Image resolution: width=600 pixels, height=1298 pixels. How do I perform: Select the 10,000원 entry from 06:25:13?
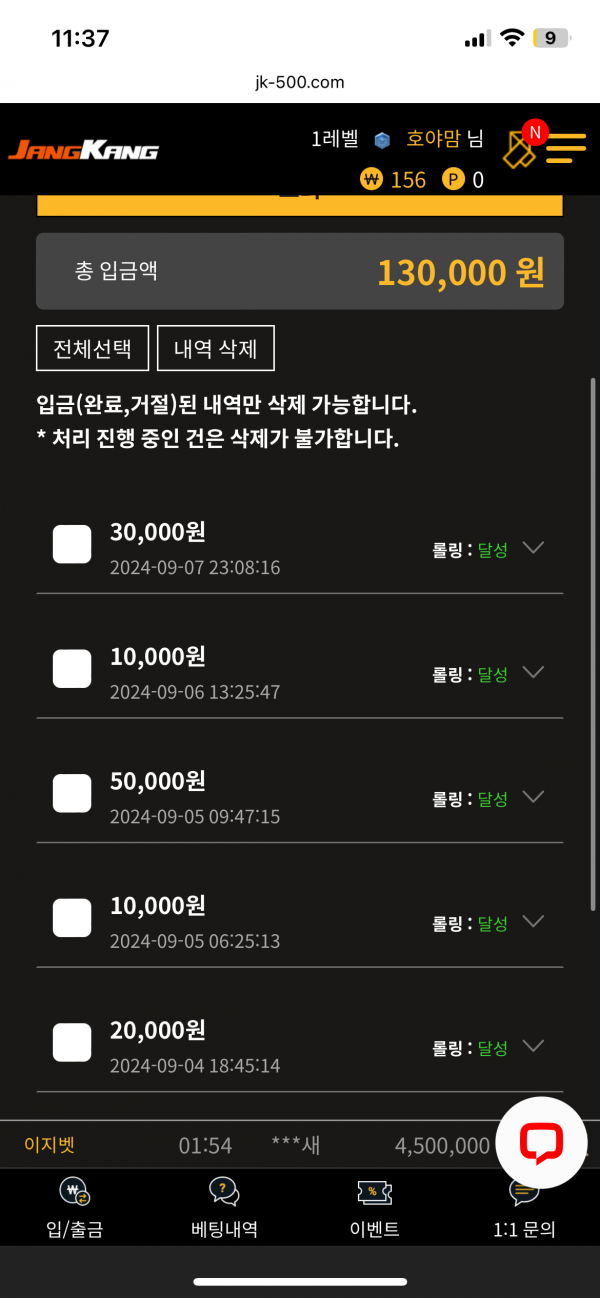coord(72,917)
